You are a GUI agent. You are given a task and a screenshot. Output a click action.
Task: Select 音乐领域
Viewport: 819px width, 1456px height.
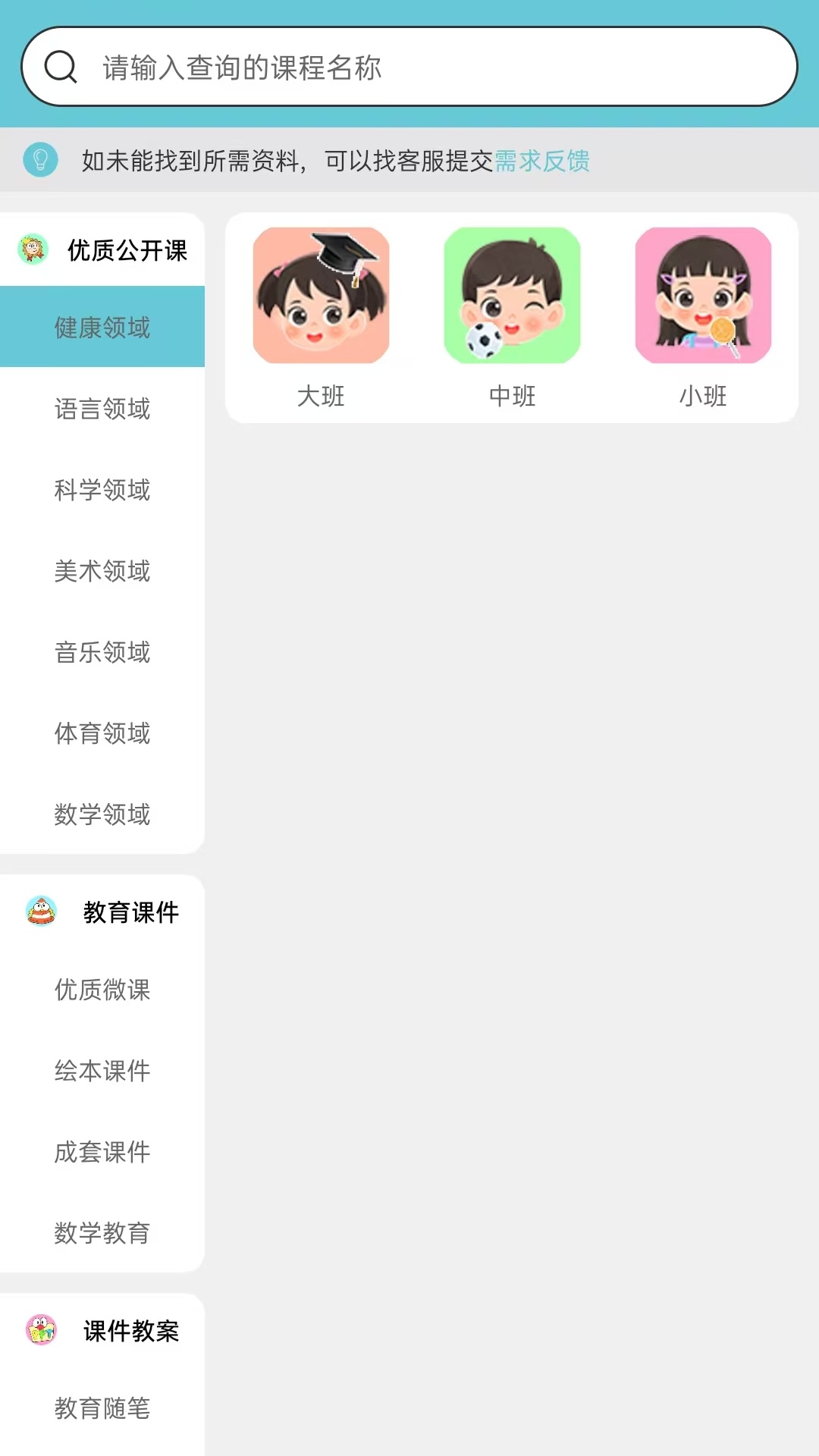[x=102, y=653]
